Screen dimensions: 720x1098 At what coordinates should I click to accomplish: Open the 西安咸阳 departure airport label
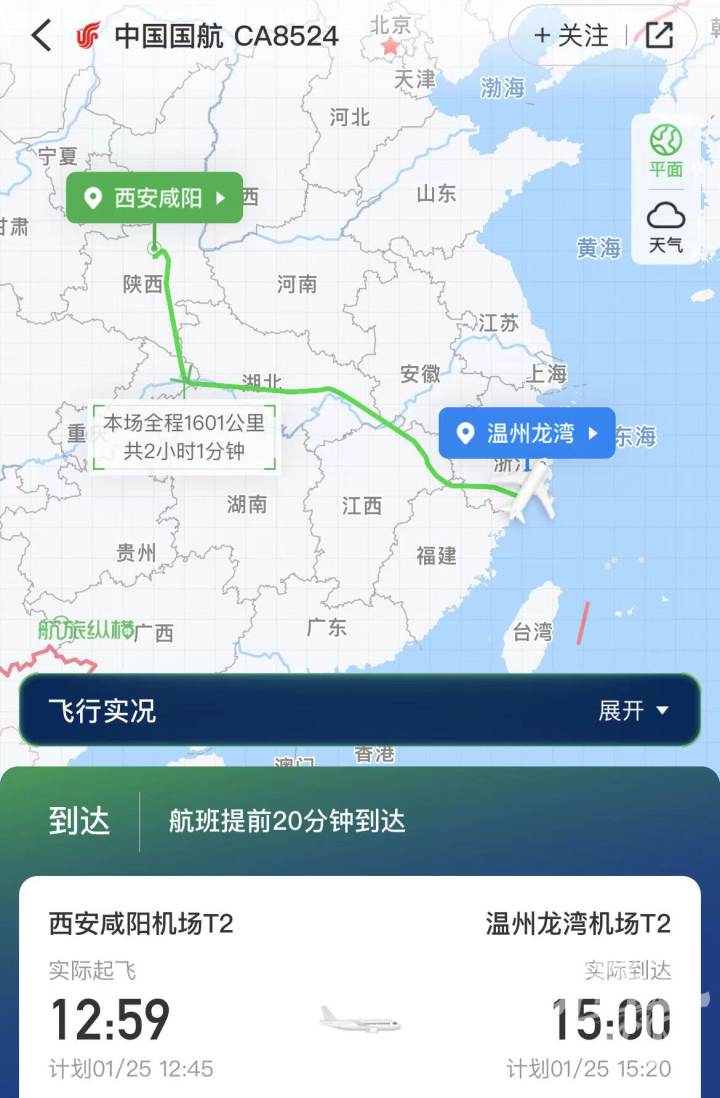[155, 197]
